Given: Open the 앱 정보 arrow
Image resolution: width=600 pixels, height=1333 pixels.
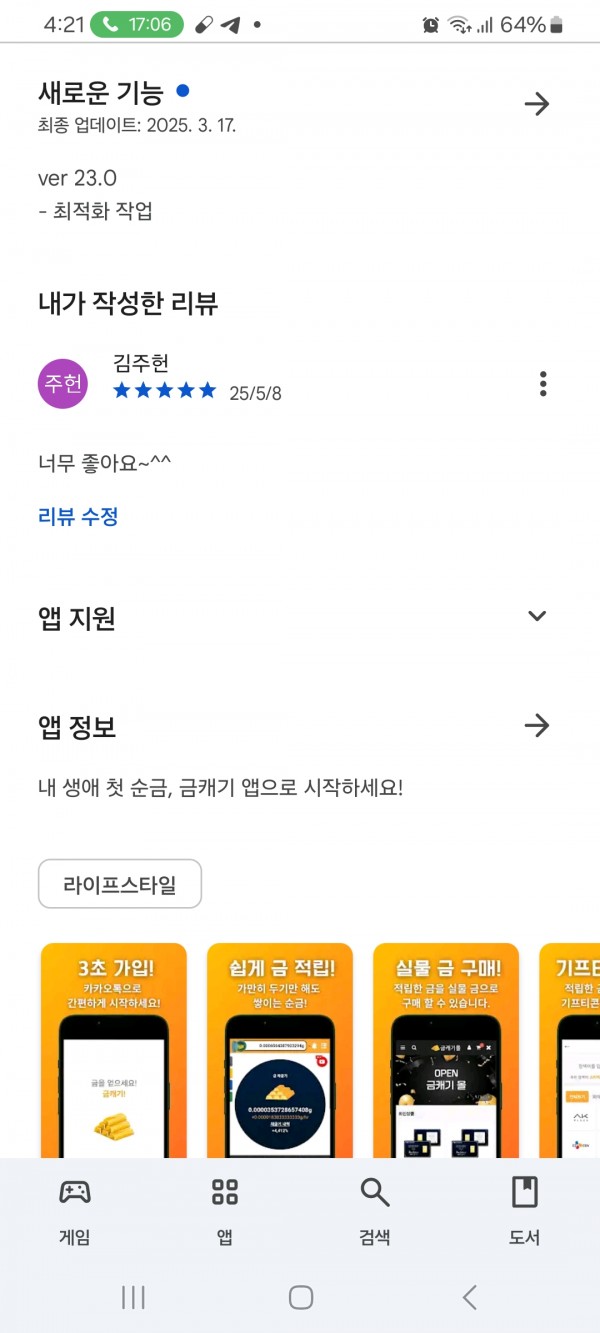Looking at the screenshot, I should pos(537,726).
